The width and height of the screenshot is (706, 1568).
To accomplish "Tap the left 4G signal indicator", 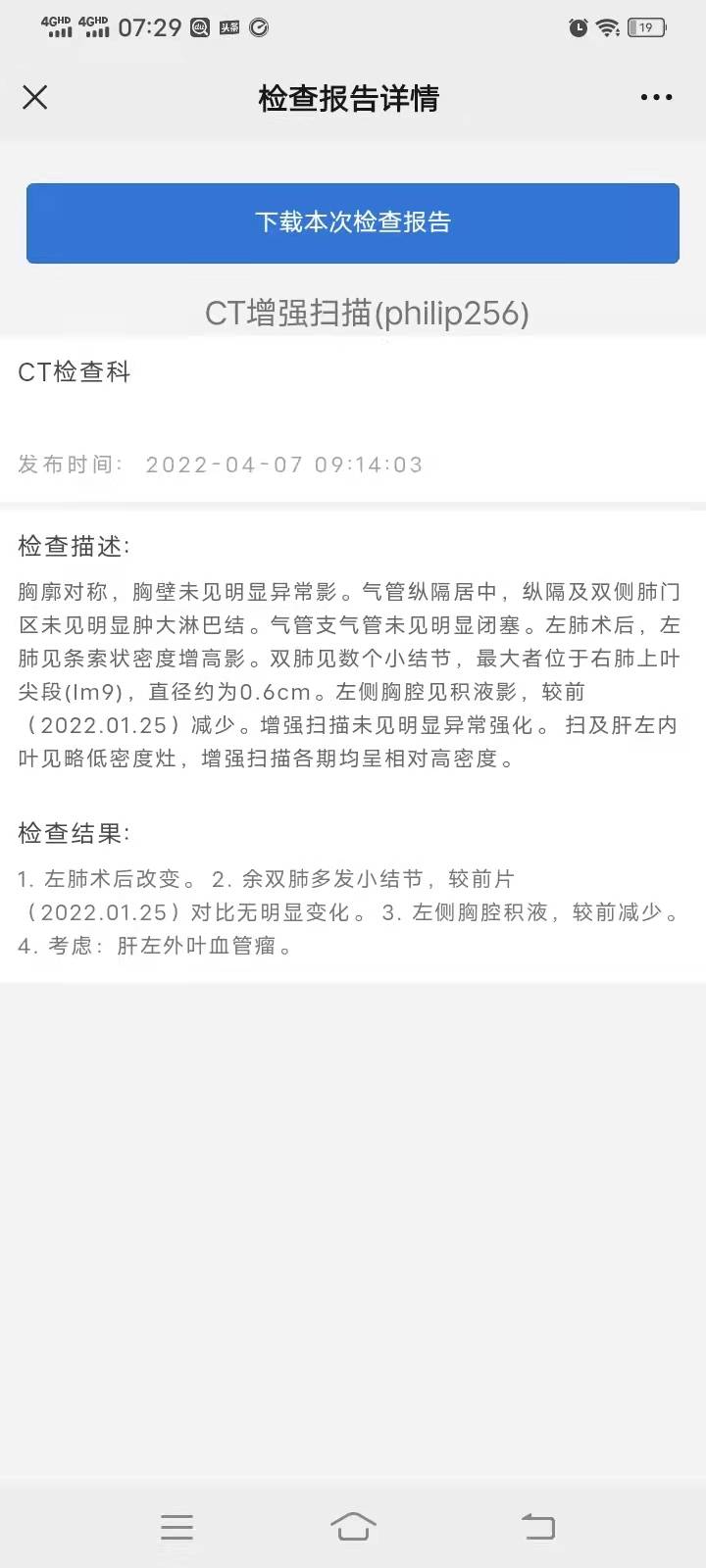I will click(57, 28).
